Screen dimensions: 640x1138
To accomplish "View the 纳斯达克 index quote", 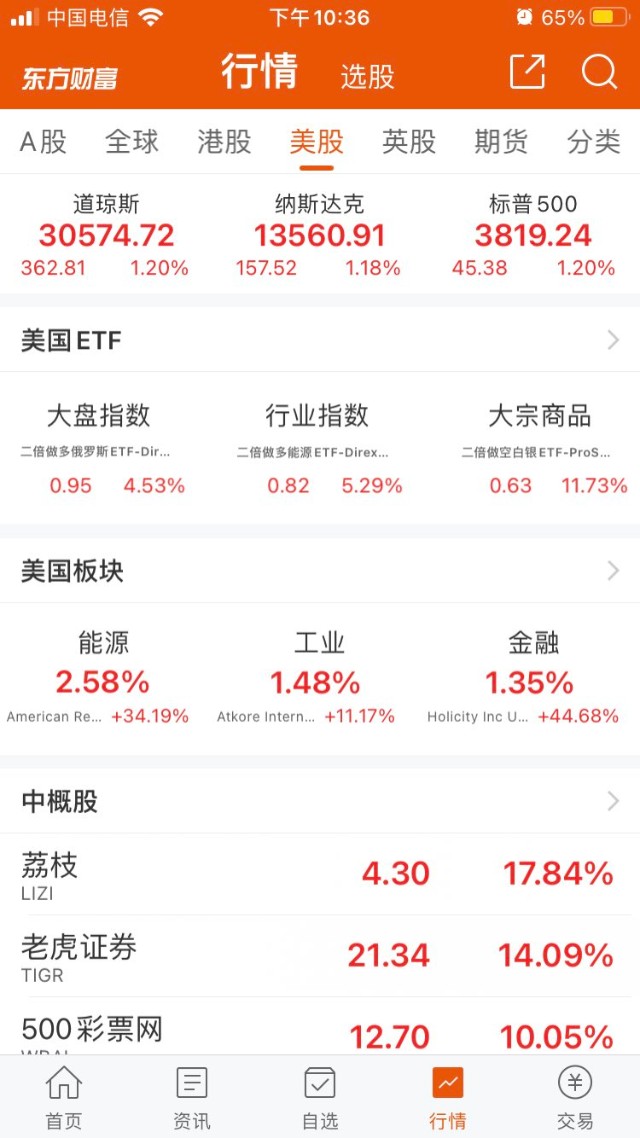I will coord(319,236).
